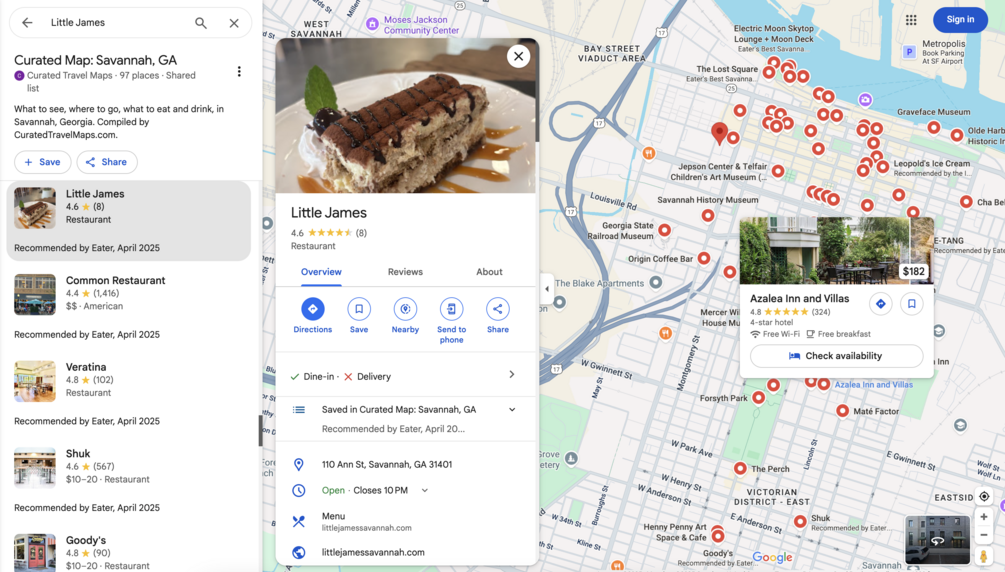Open the Google apps grid
This screenshot has width=1005, height=572.
(911, 19)
